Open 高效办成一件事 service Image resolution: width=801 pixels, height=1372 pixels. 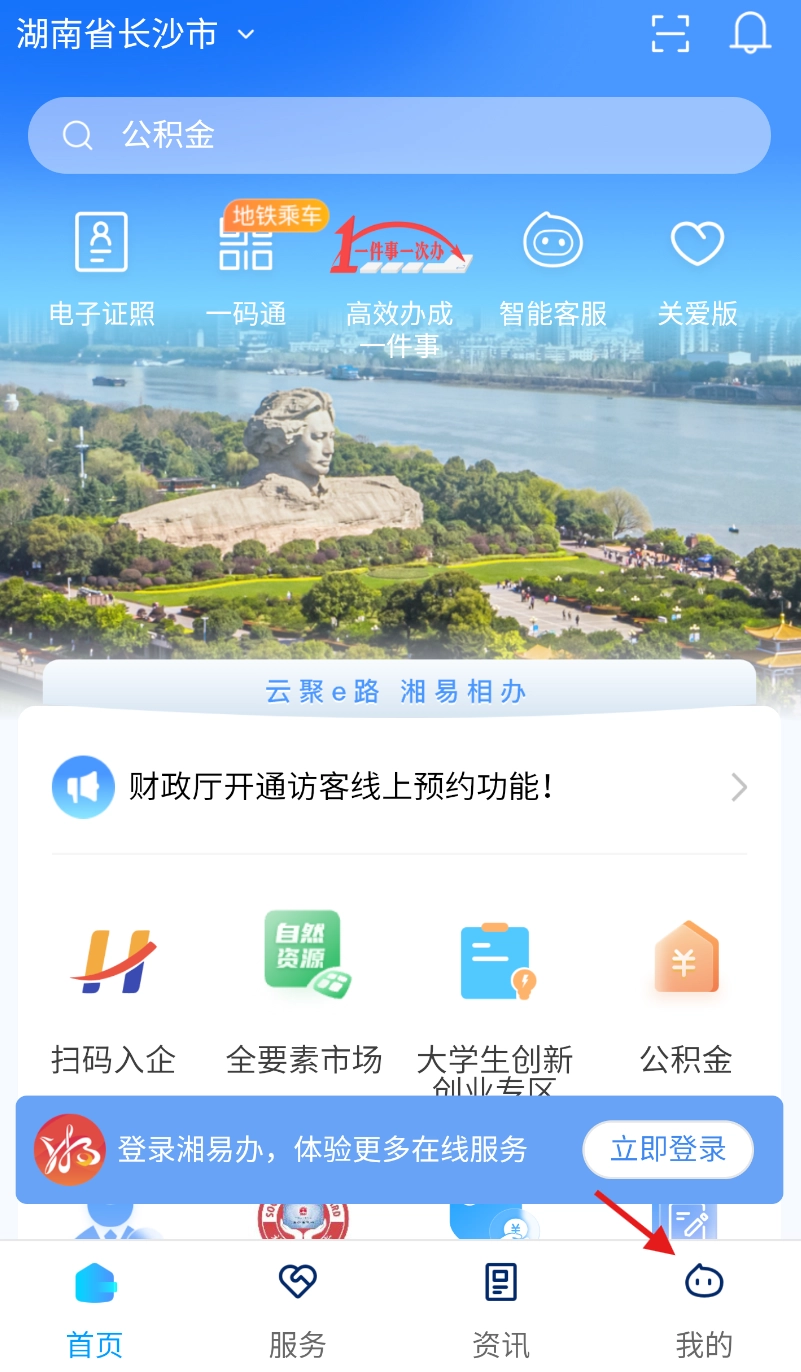coord(400,280)
